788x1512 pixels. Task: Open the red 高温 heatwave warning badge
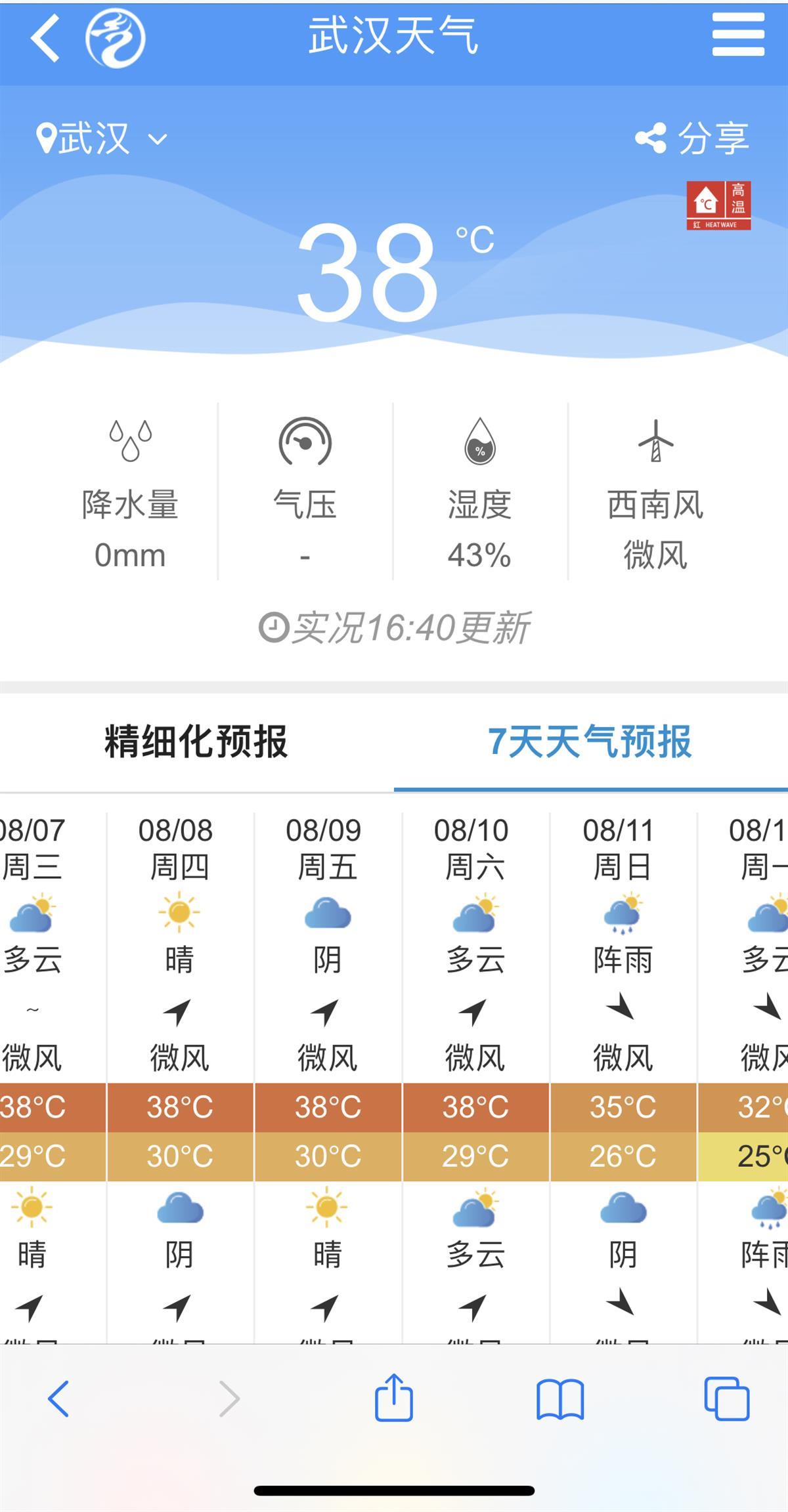(718, 205)
